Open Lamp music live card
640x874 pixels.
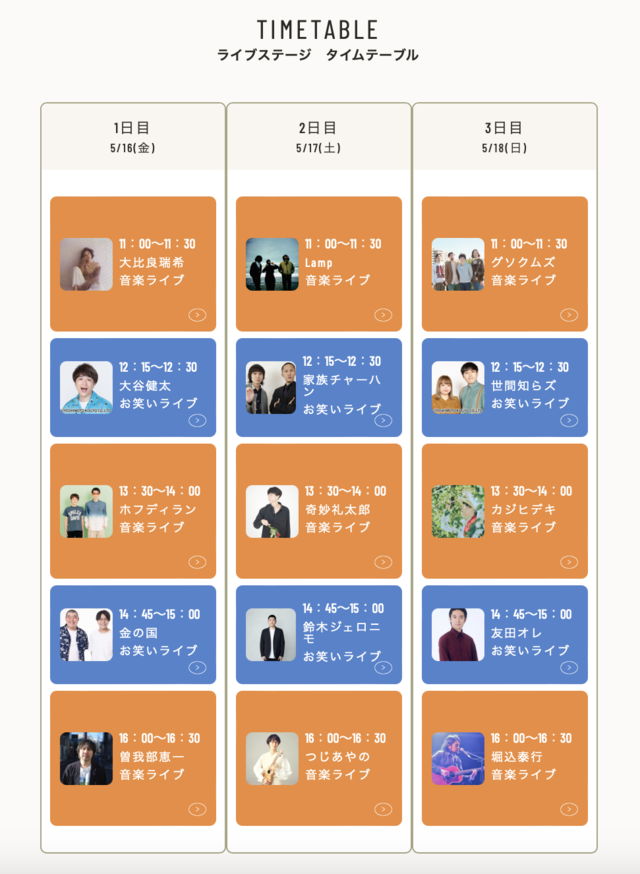(x=319, y=264)
